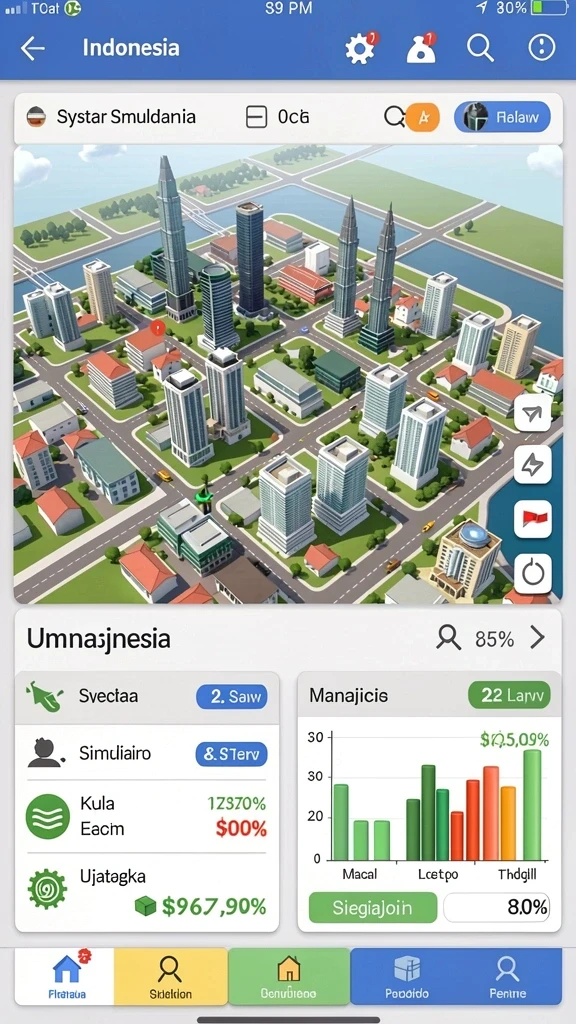Open the Penme profile tab

pos(507,976)
